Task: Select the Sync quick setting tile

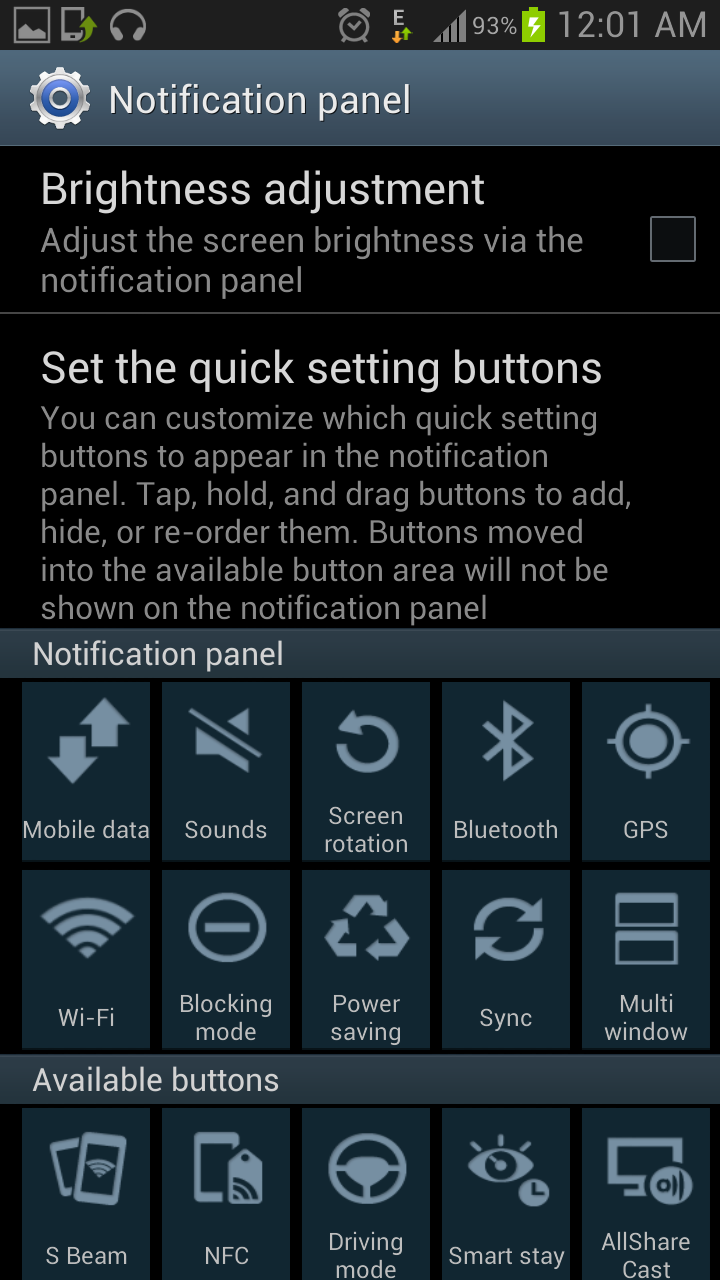Action: coord(506,958)
